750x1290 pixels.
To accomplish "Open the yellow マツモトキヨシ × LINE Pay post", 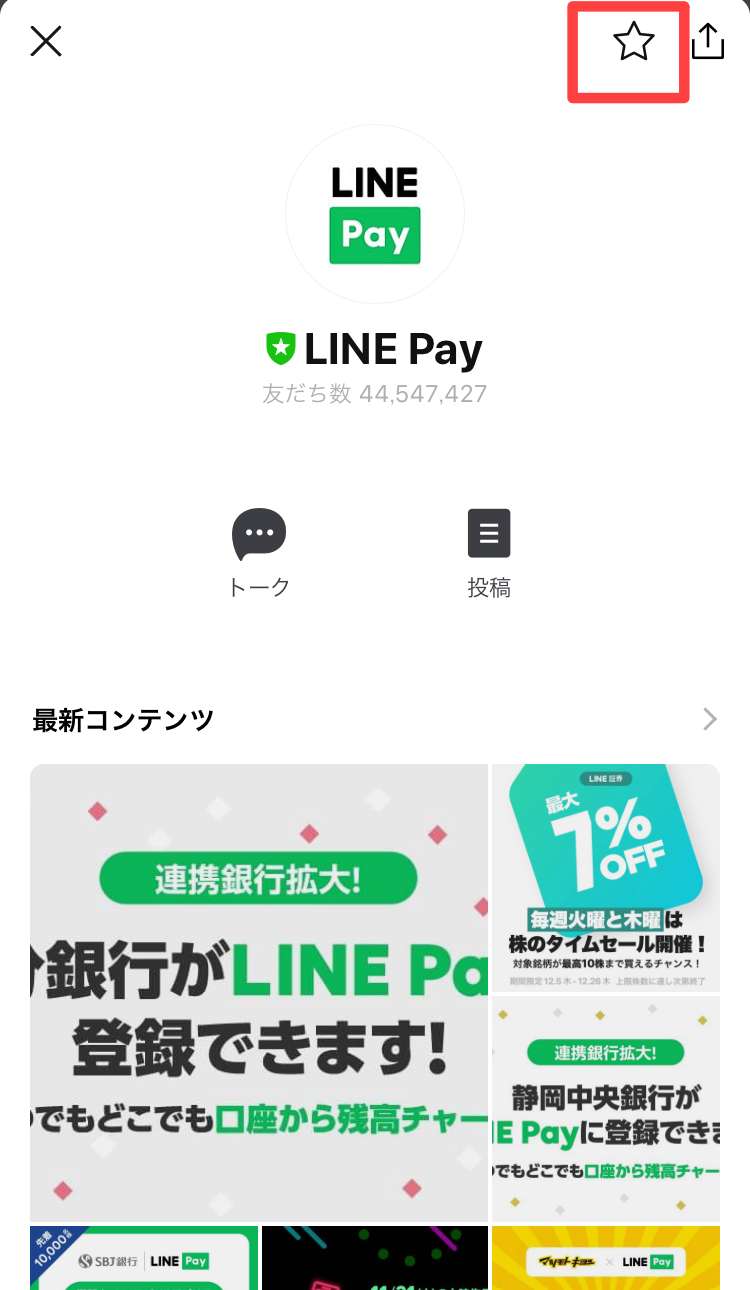I will click(x=605, y=1258).
